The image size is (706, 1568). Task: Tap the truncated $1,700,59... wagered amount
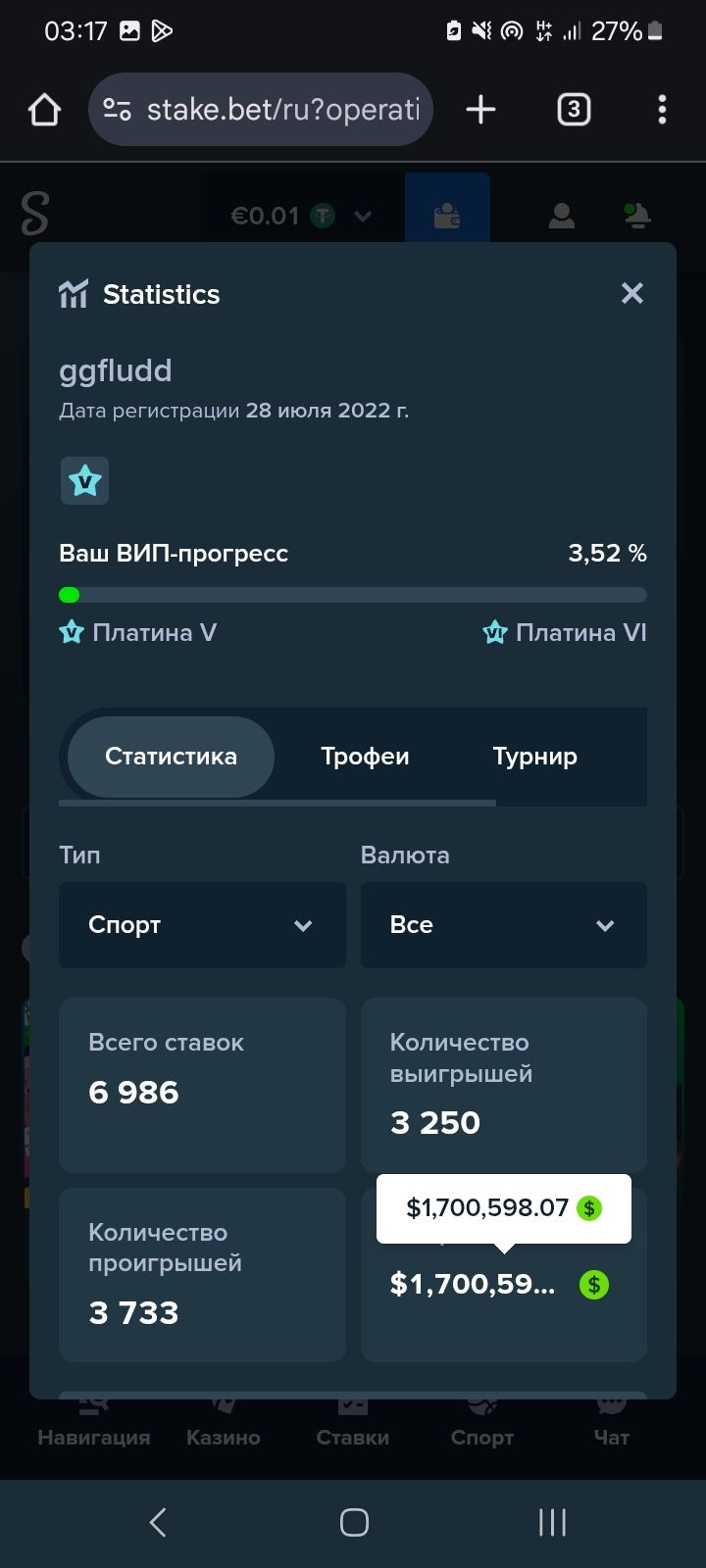click(x=473, y=1284)
